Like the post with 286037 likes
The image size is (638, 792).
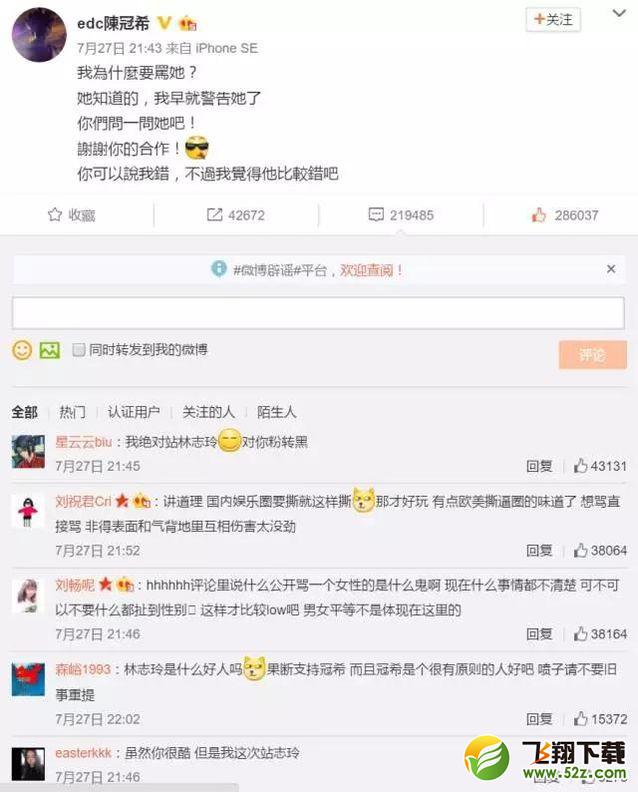[565, 215]
